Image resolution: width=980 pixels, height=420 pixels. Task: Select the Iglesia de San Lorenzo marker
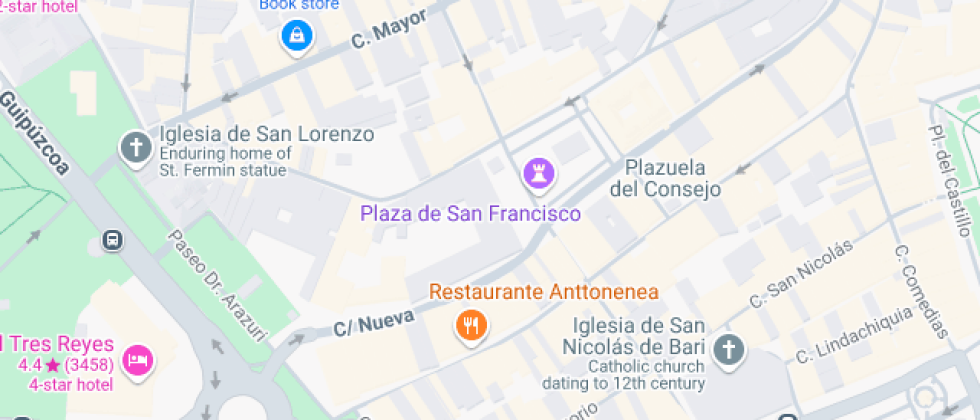click(135, 148)
